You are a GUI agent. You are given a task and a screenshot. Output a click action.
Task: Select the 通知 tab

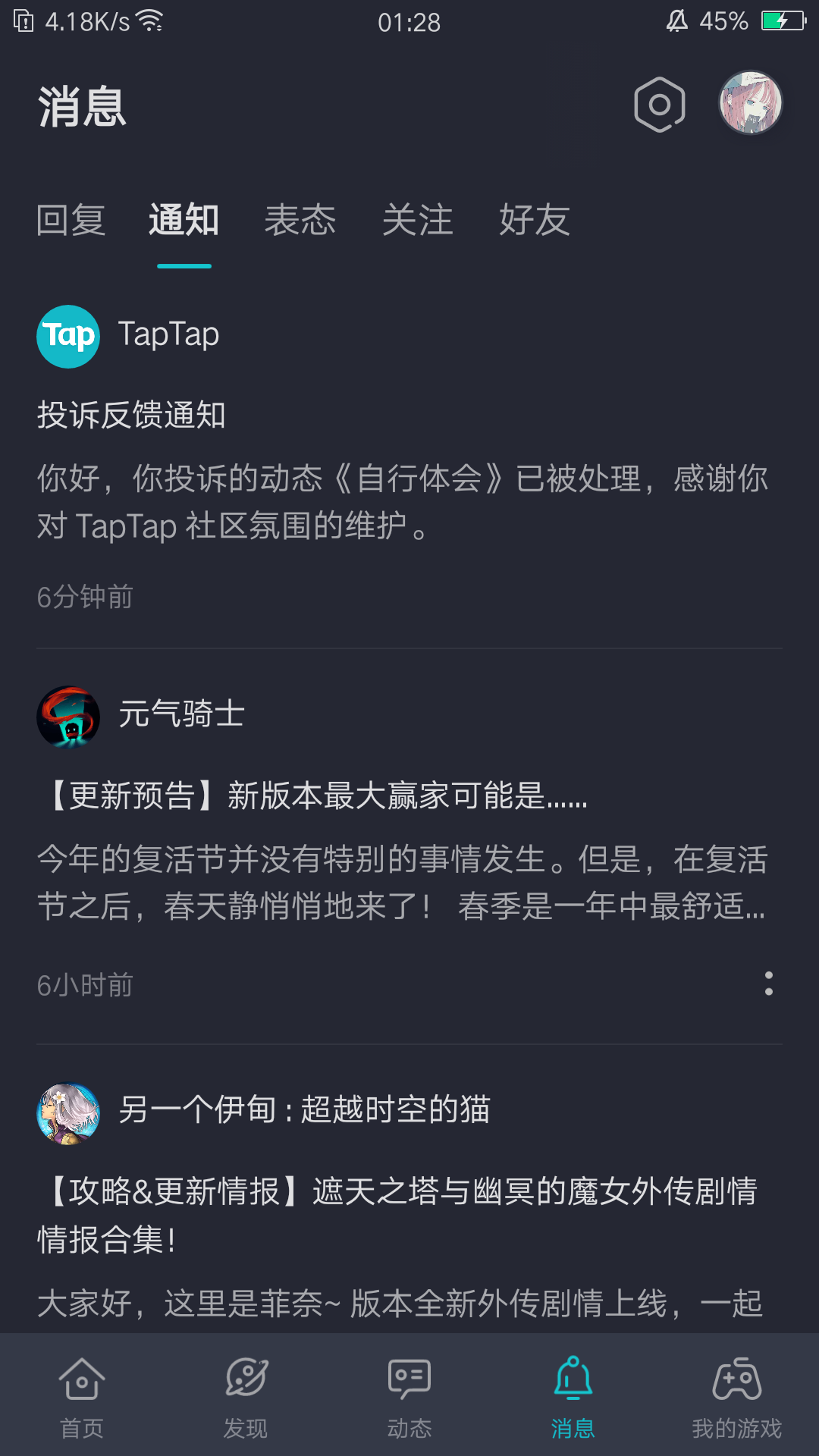(x=183, y=220)
